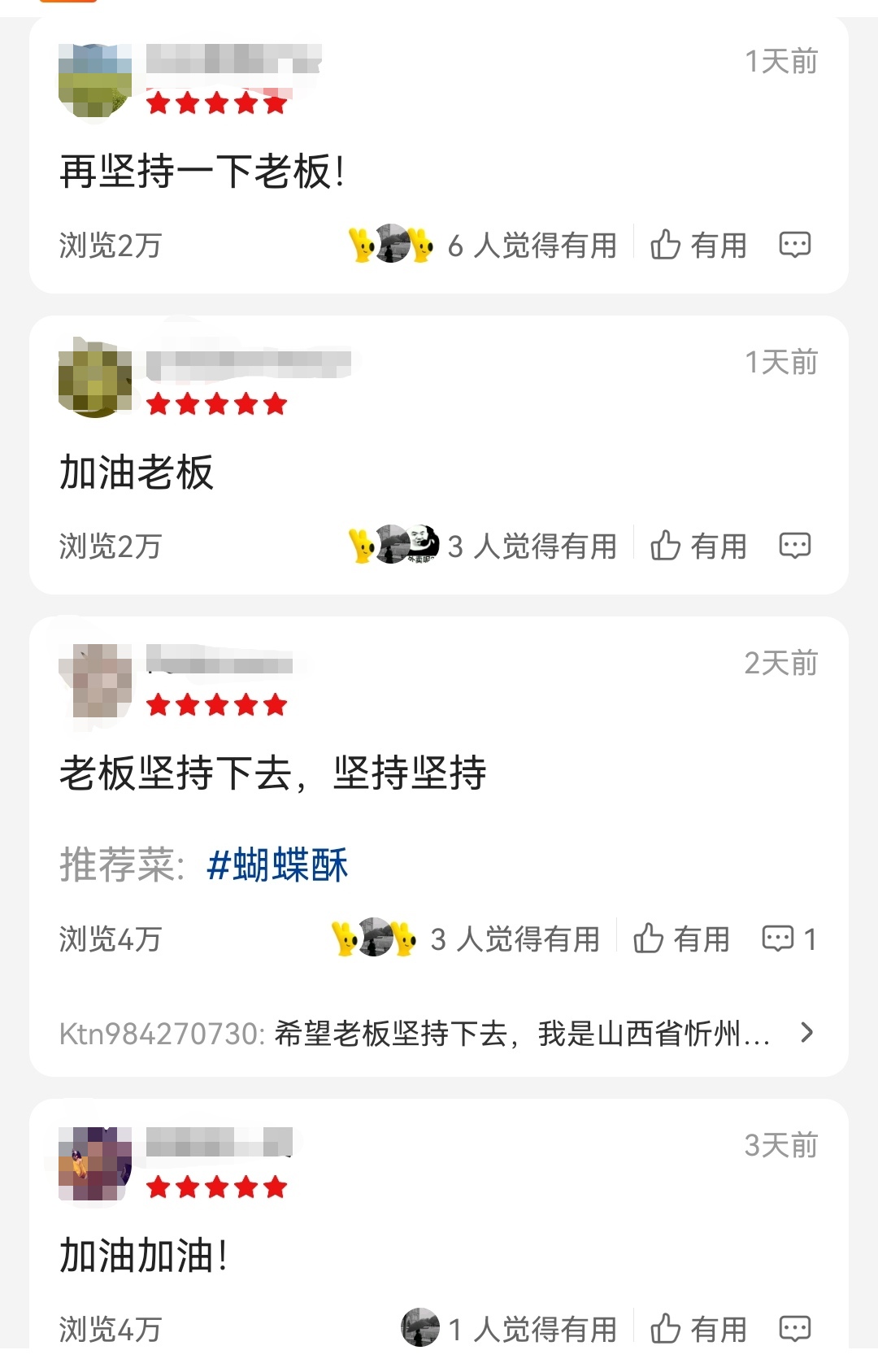View who found 再坚持一下老板 useful (6 人)
Image resolution: width=878 pixels, height=1372 pixels.
(484, 245)
